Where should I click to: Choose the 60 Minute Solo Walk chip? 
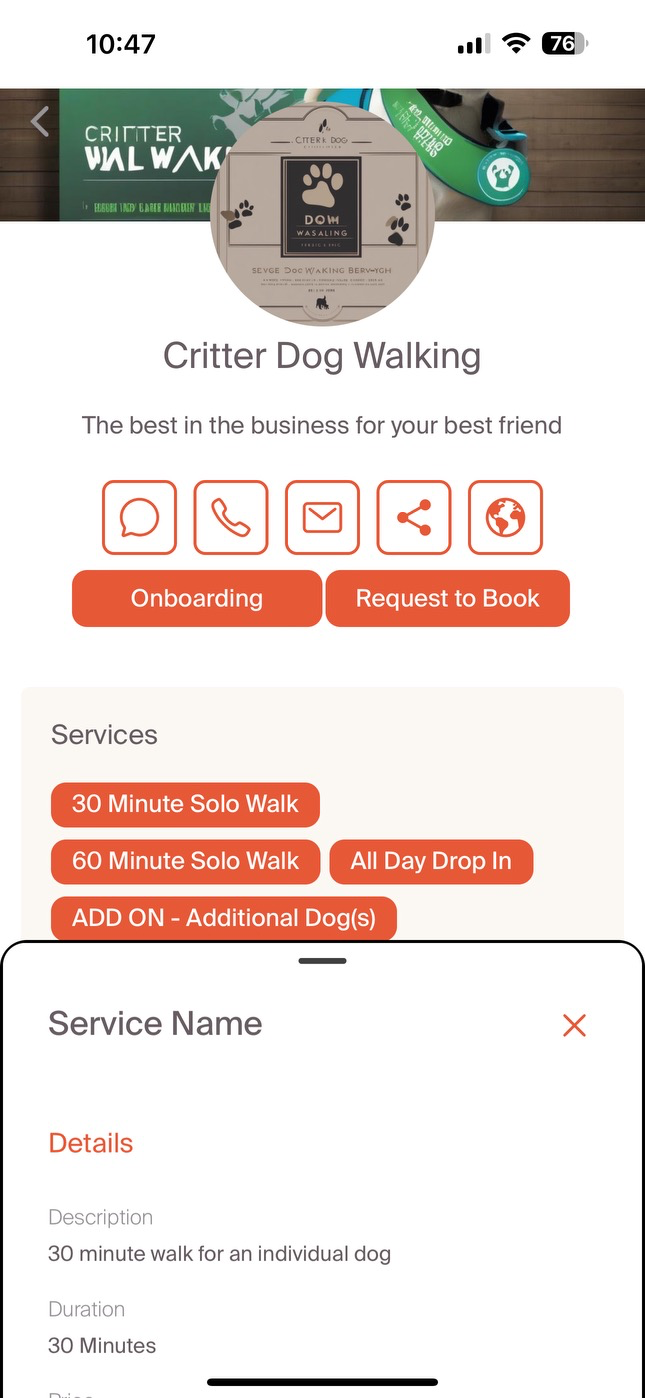point(185,861)
